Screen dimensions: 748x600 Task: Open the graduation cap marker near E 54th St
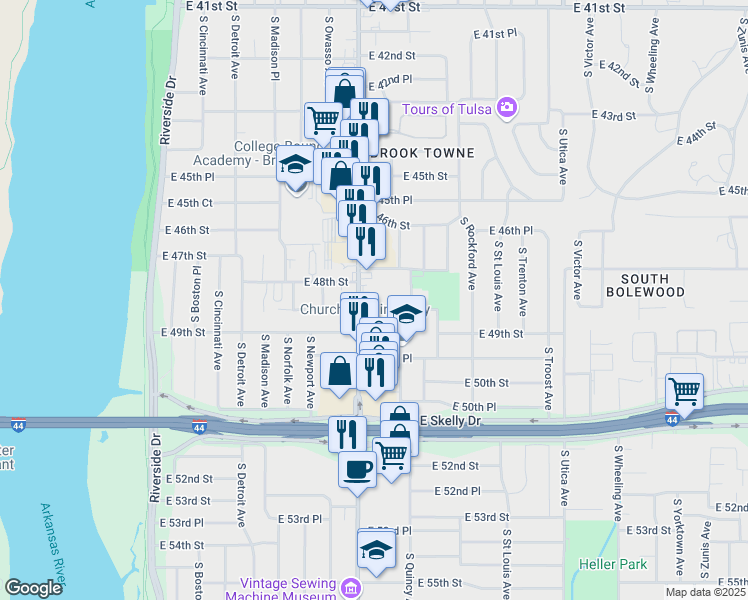tap(376, 550)
